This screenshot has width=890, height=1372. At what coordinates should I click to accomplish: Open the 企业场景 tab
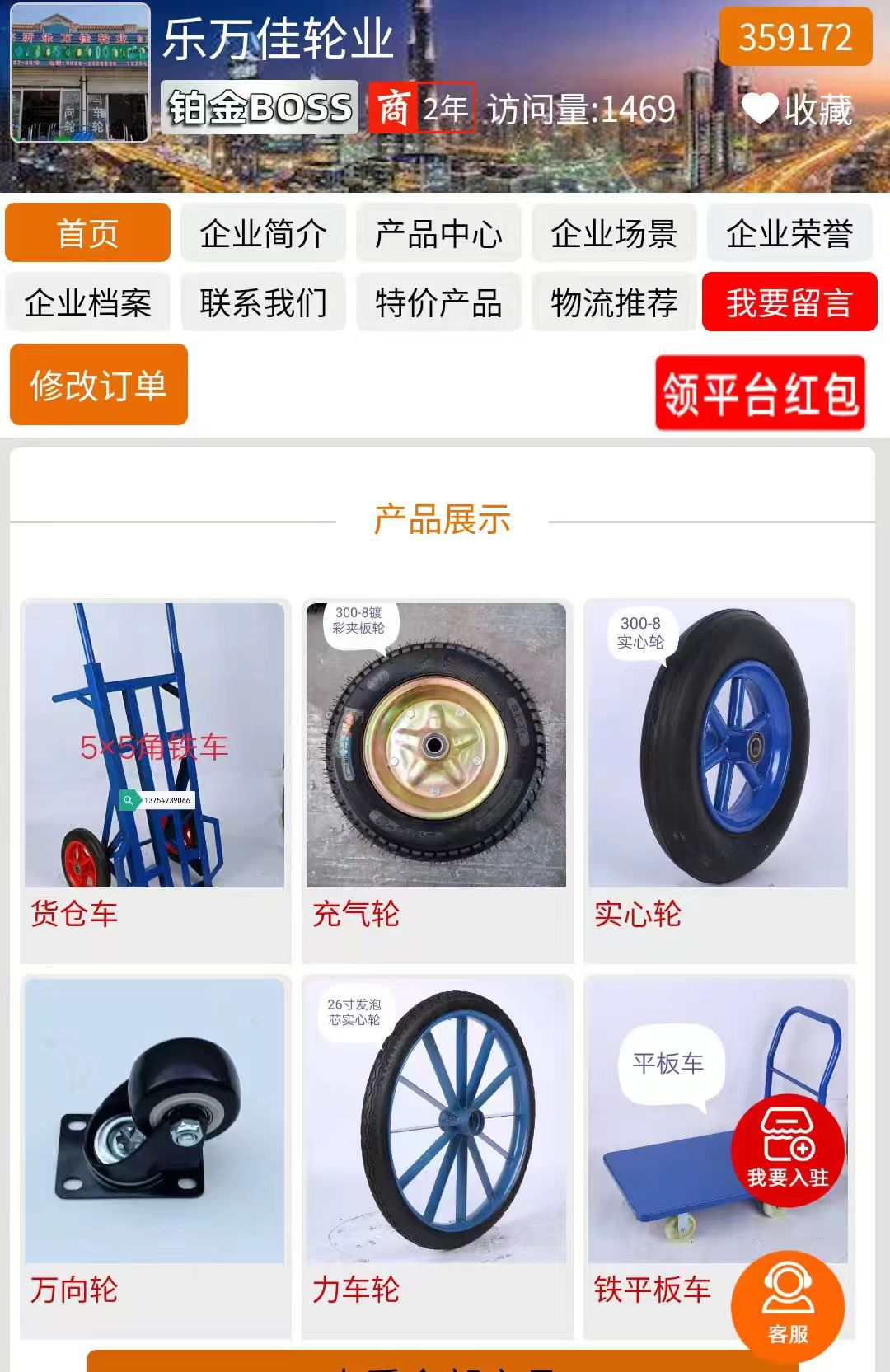(614, 233)
